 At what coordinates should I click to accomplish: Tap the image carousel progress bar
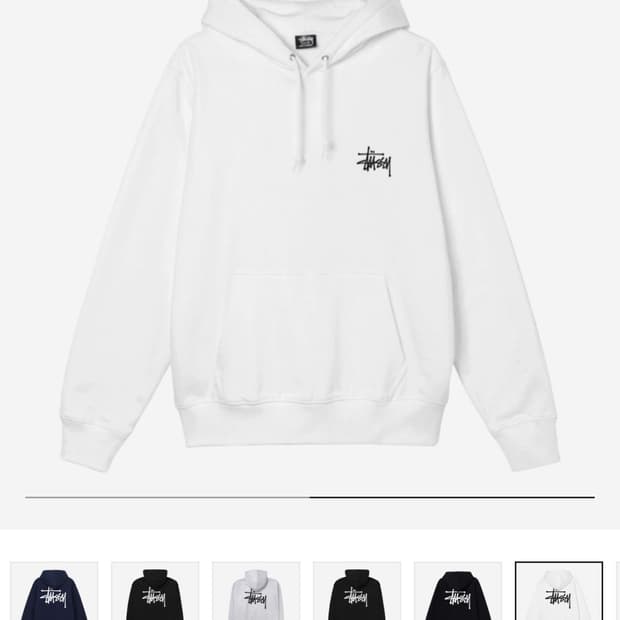point(310,497)
